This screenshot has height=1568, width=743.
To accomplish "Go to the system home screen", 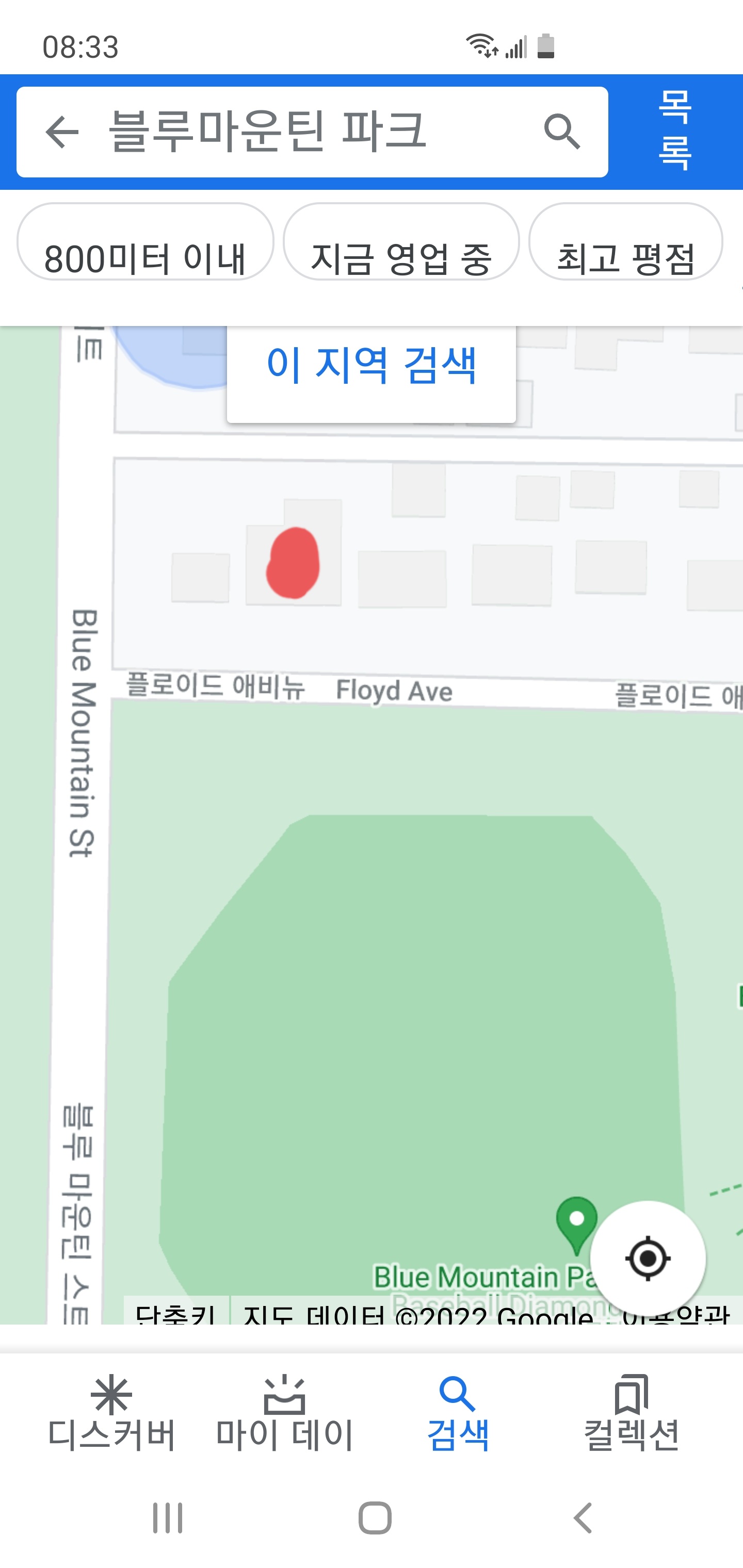I will click(375, 1517).
